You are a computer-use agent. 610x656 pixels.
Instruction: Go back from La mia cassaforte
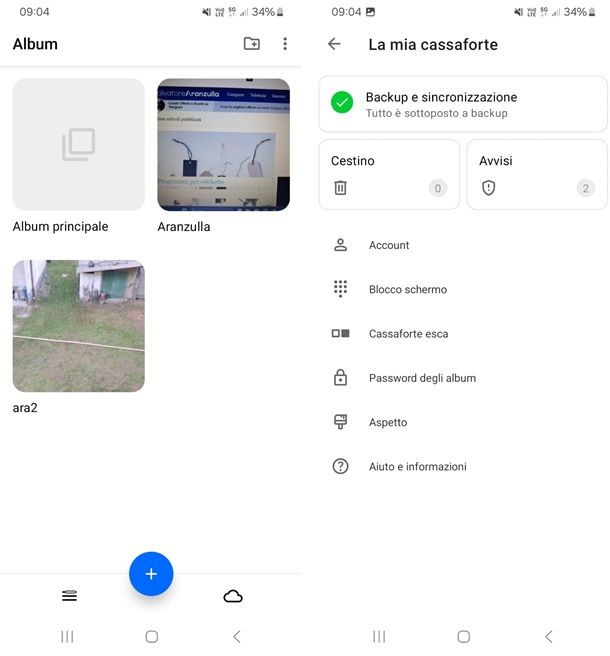click(334, 44)
